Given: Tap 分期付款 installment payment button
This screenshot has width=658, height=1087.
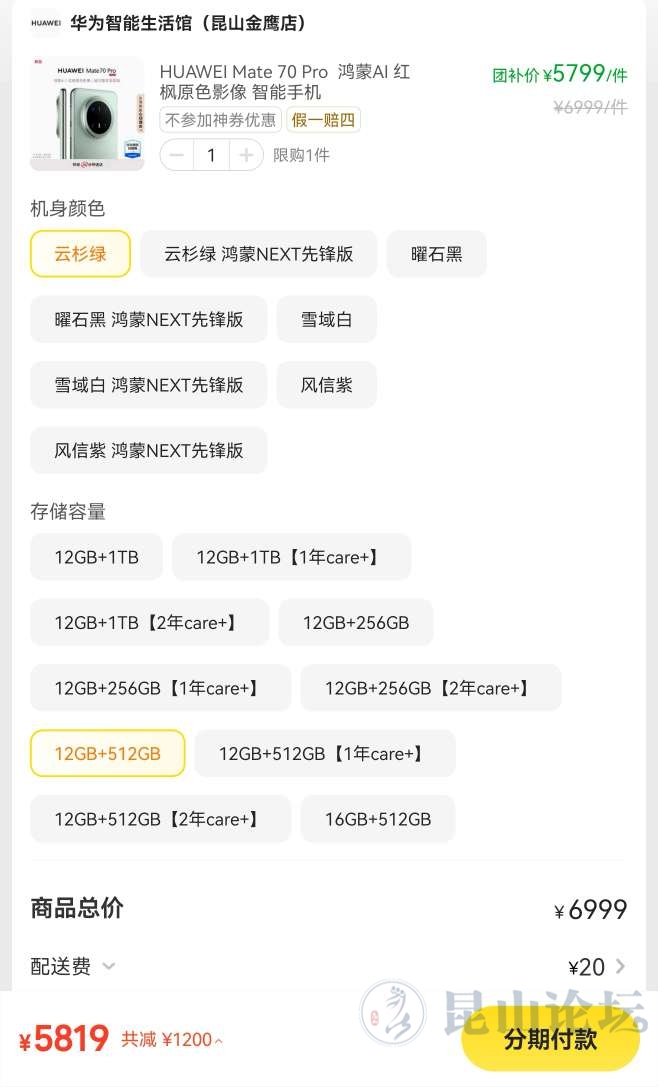Looking at the screenshot, I should point(551,1039).
